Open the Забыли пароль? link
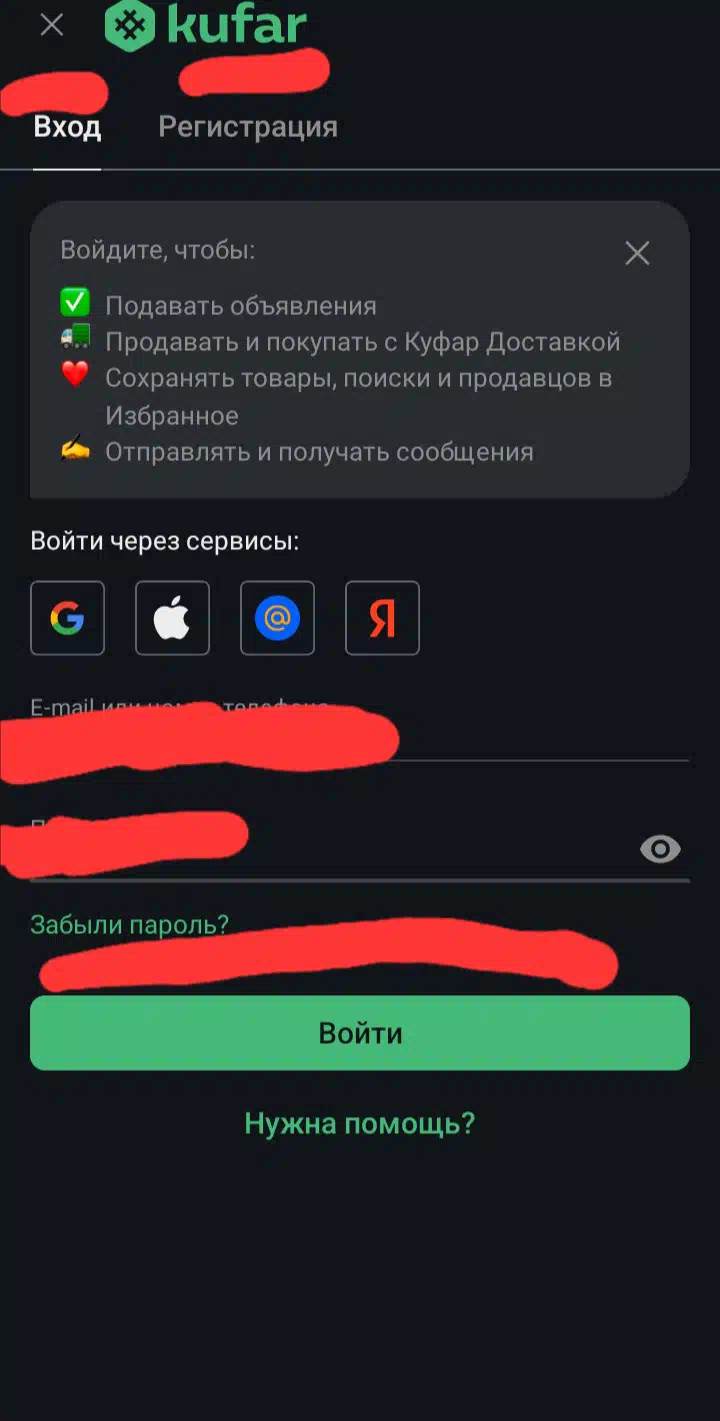This screenshot has height=1421, width=720. (x=130, y=924)
